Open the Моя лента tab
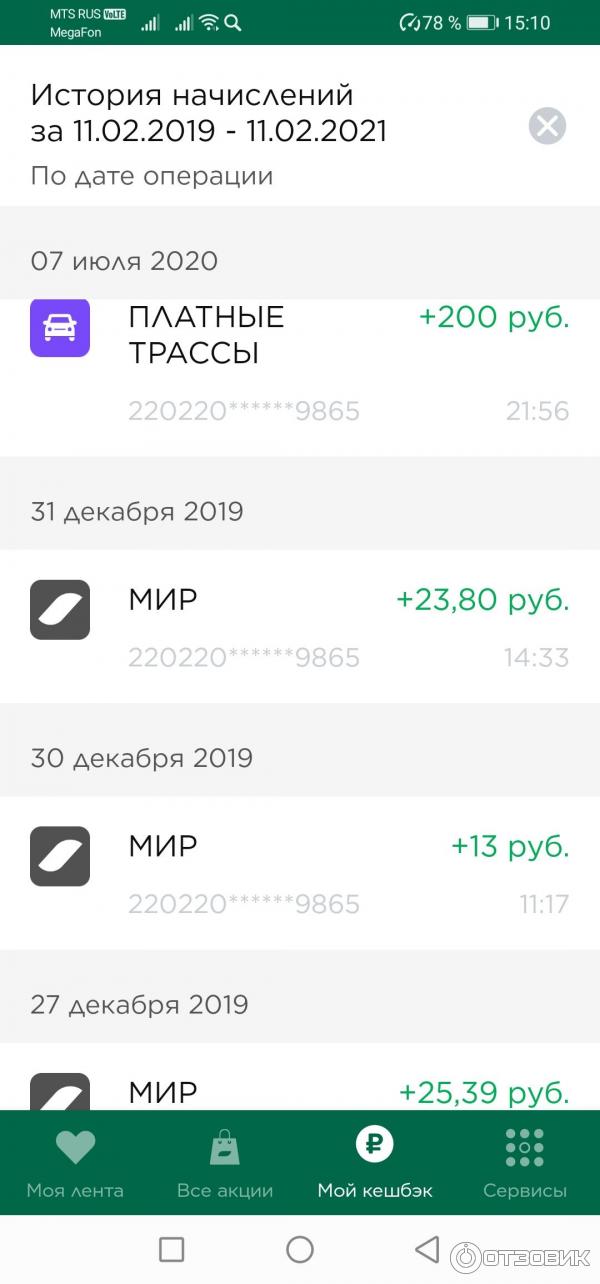 point(75,1163)
